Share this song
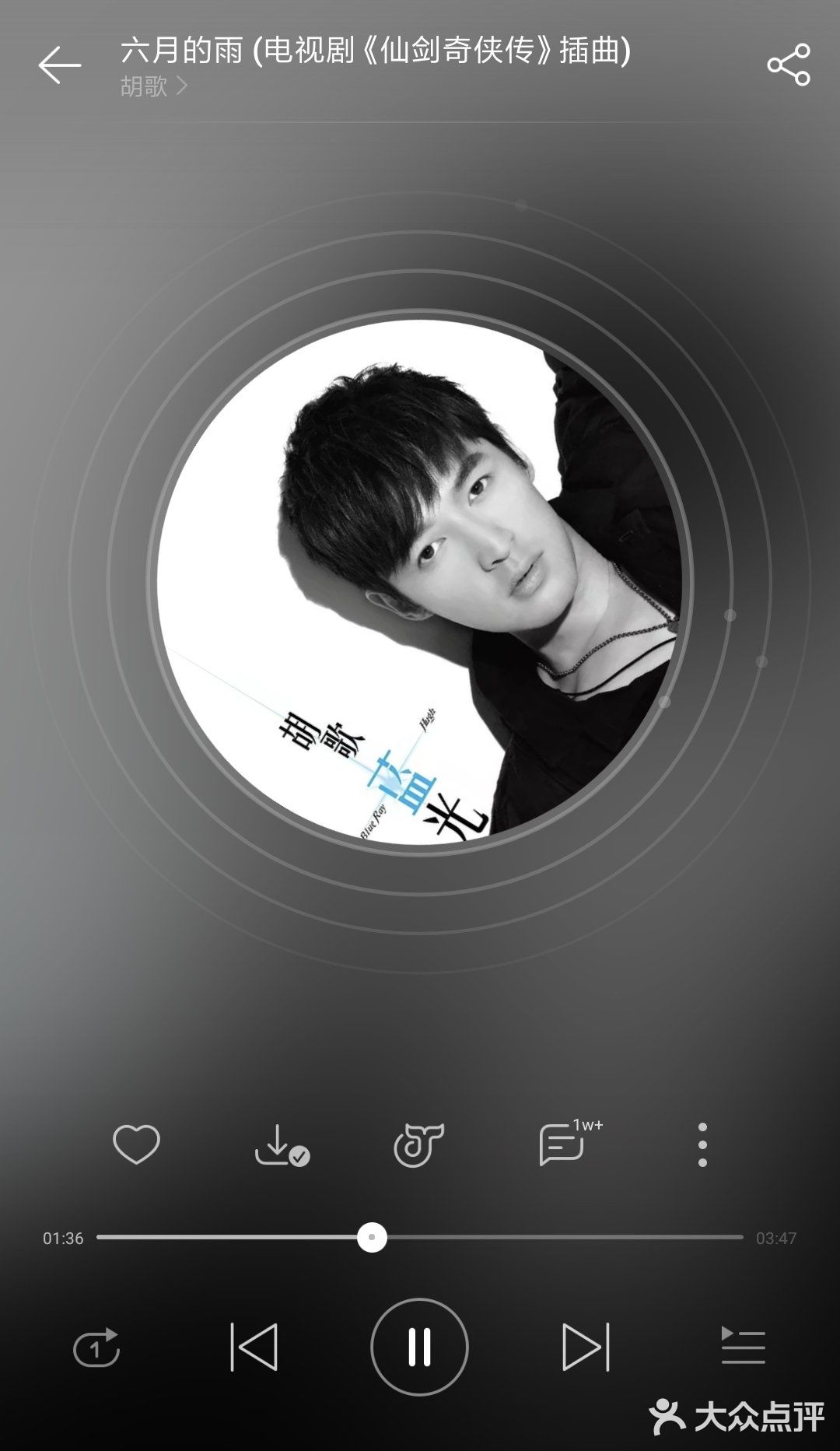840x1451 pixels. tap(789, 65)
